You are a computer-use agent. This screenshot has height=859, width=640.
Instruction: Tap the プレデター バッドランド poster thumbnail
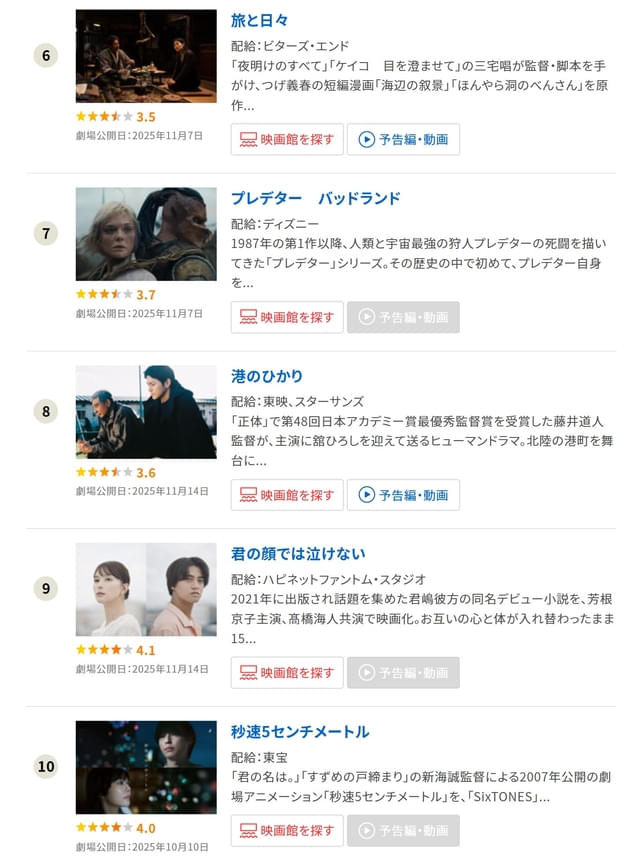click(145, 234)
